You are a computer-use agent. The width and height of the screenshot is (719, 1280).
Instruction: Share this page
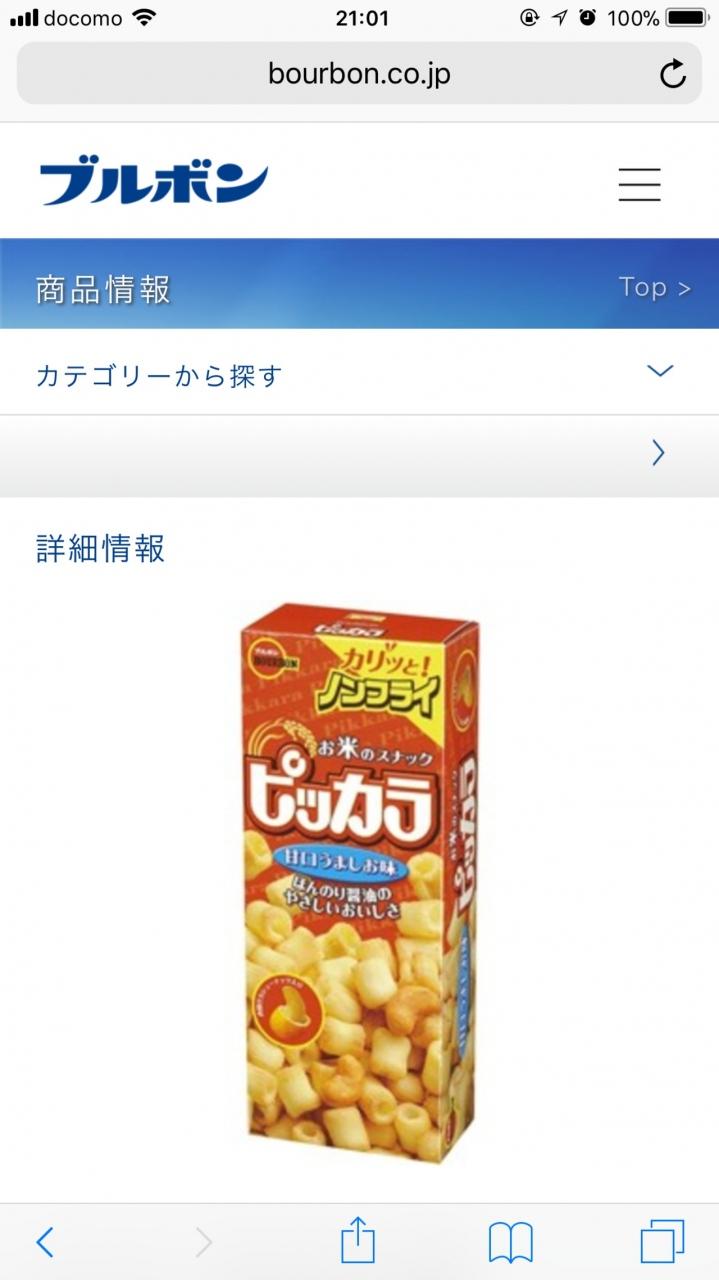coord(358,1242)
